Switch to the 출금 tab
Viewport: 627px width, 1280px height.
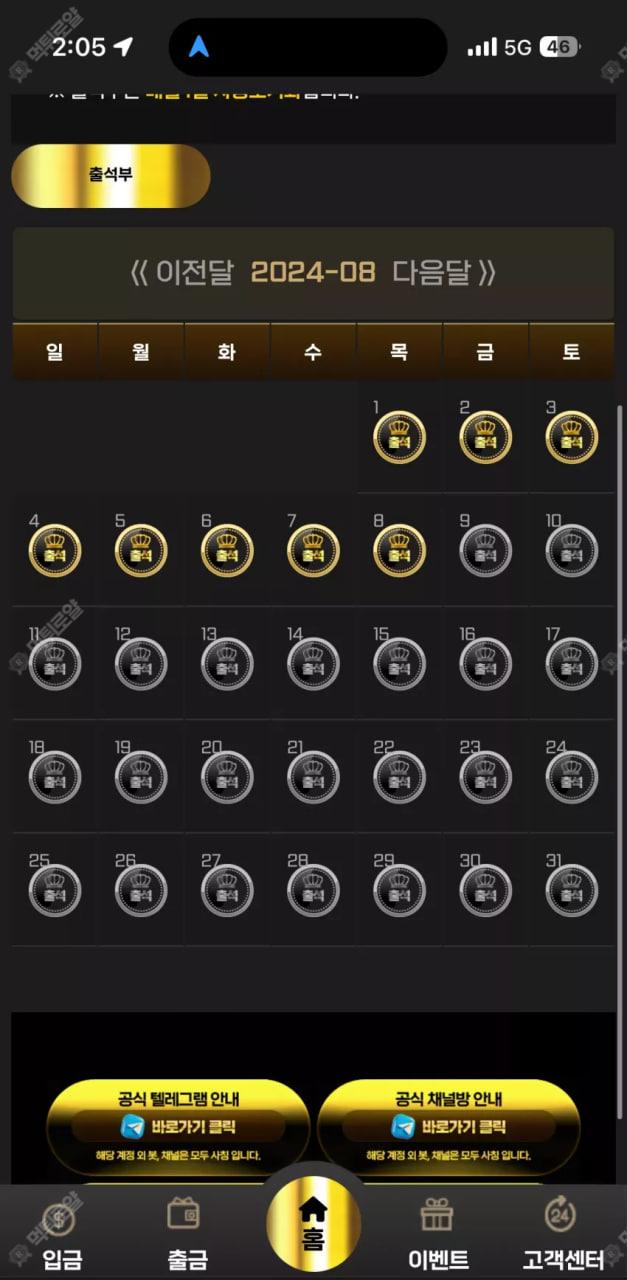pyautogui.click(x=187, y=1234)
